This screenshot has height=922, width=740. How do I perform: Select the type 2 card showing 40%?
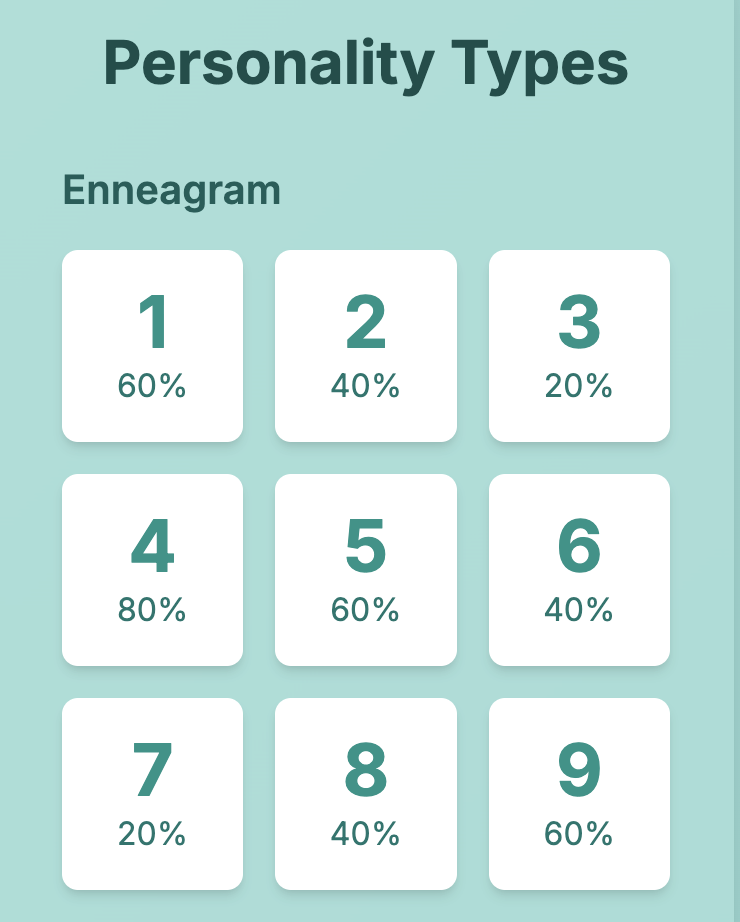tap(366, 346)
